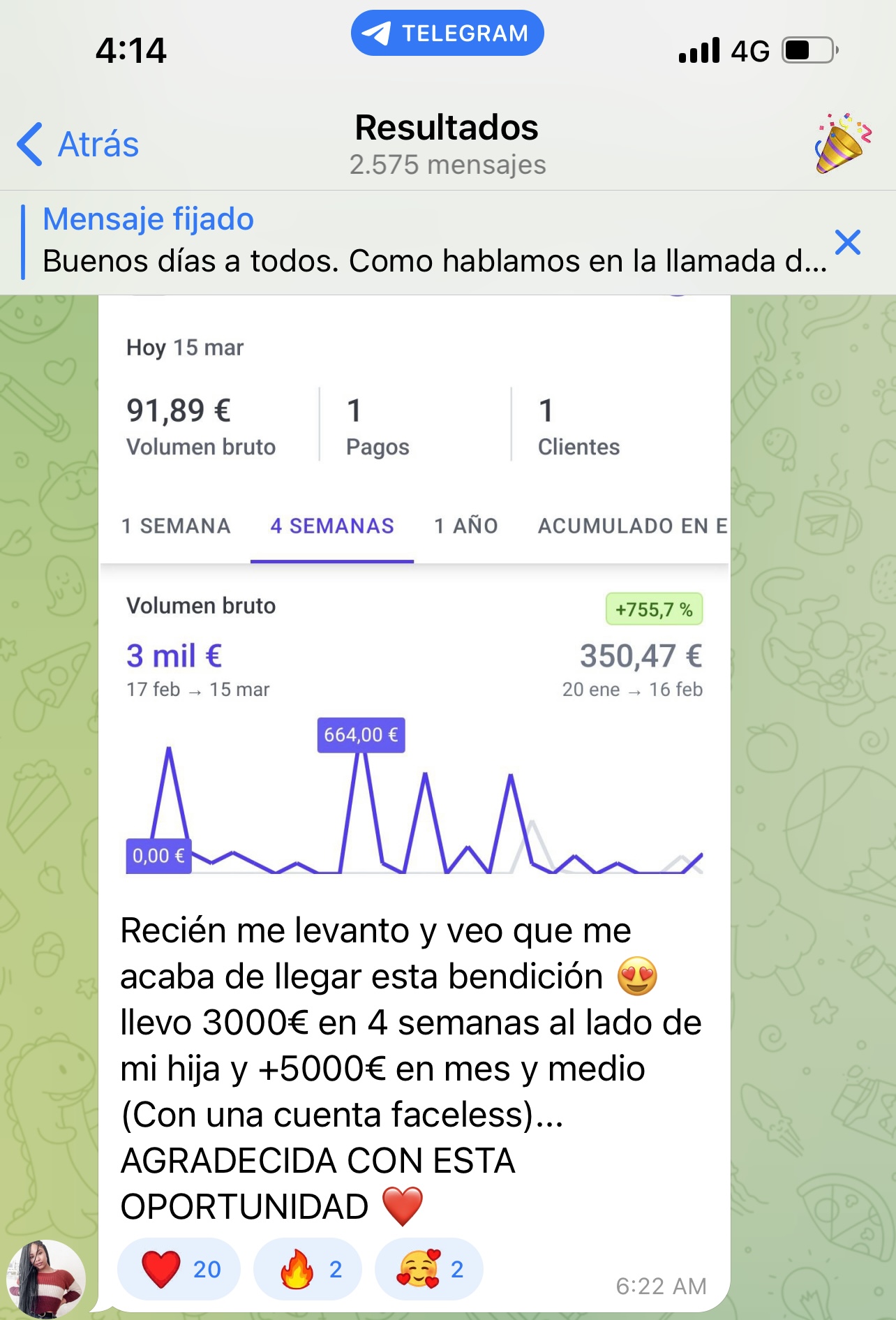
Task: Tap the smiling hearts face reaction
Action: tap(428, 1268)
